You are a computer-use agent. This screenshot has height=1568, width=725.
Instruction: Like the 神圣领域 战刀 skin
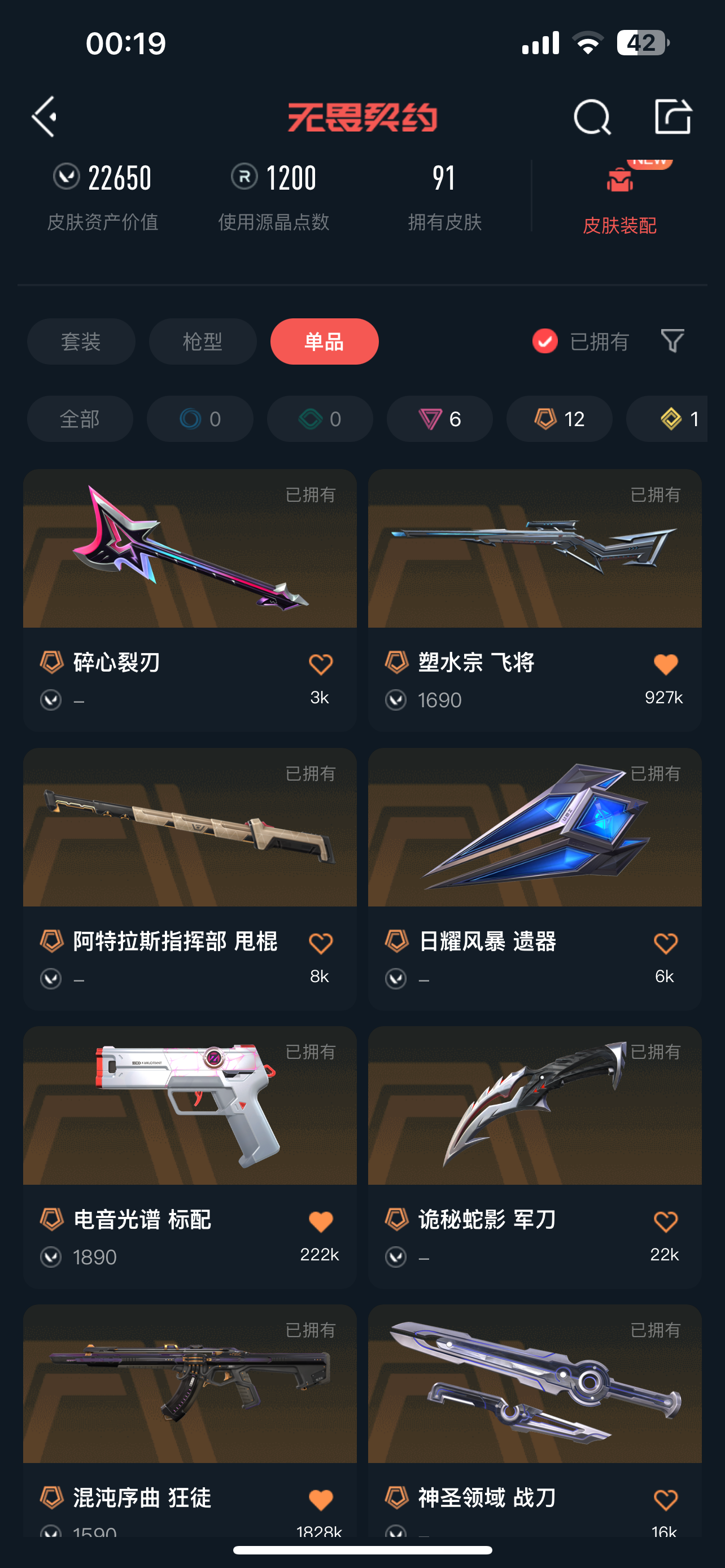[665, 1499]
